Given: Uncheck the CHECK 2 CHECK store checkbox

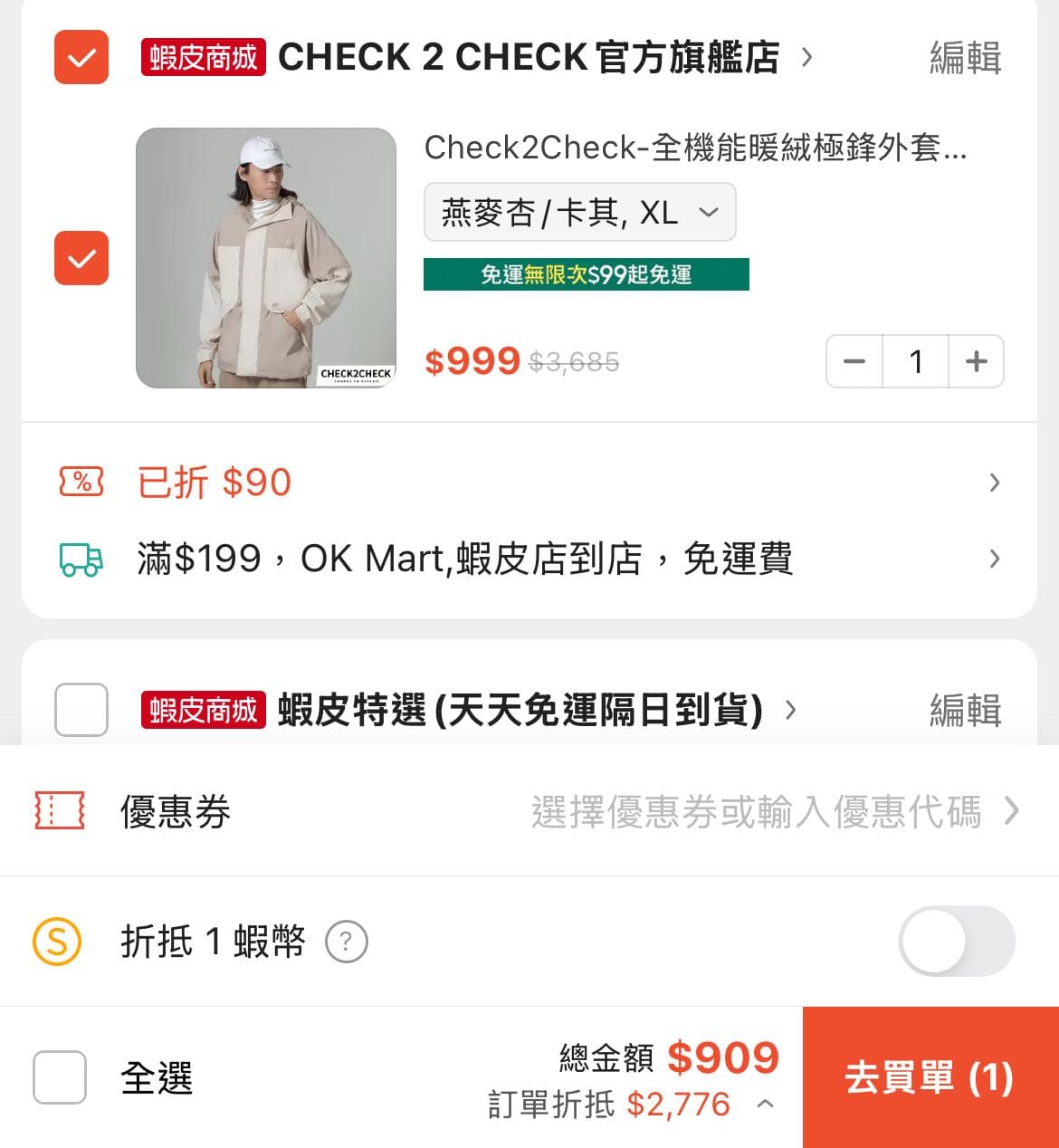Looking at the screenshot, I should coord(81,57).
